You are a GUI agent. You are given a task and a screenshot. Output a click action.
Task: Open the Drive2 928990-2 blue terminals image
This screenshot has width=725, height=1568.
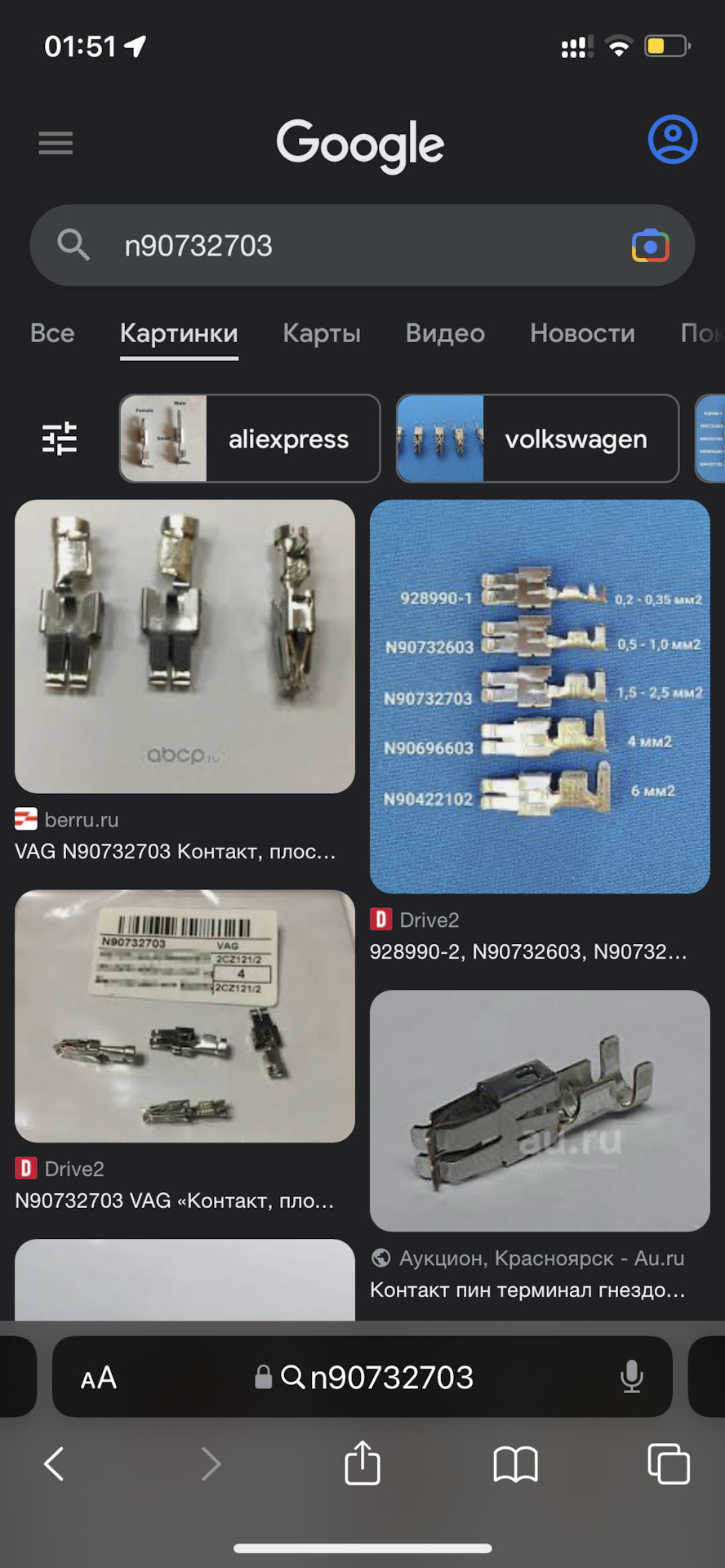pos(540,696)
